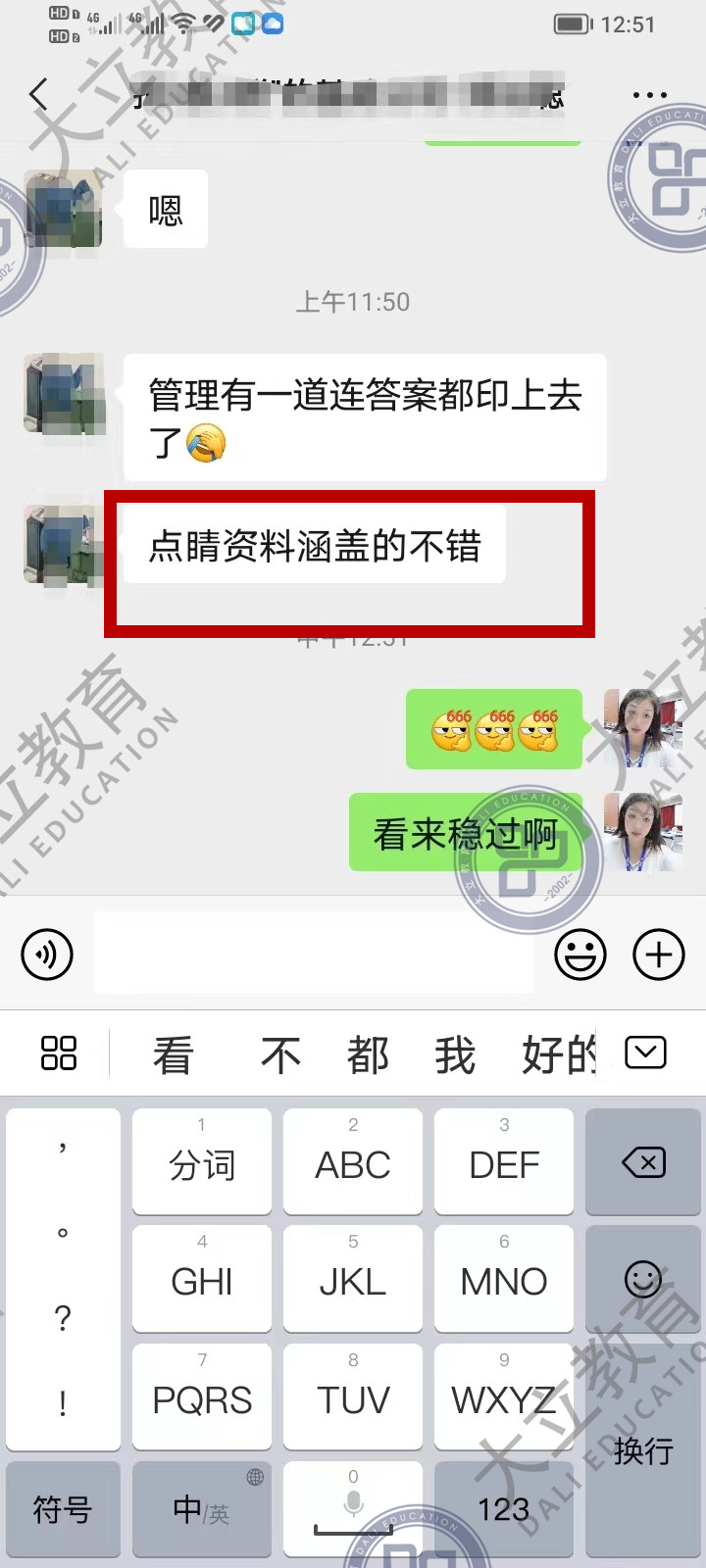The height and width of the screenshot is (1568, 706).
Task: Insert a line break with 换行
Action: pyautogui.click(x=643, y=1450)
